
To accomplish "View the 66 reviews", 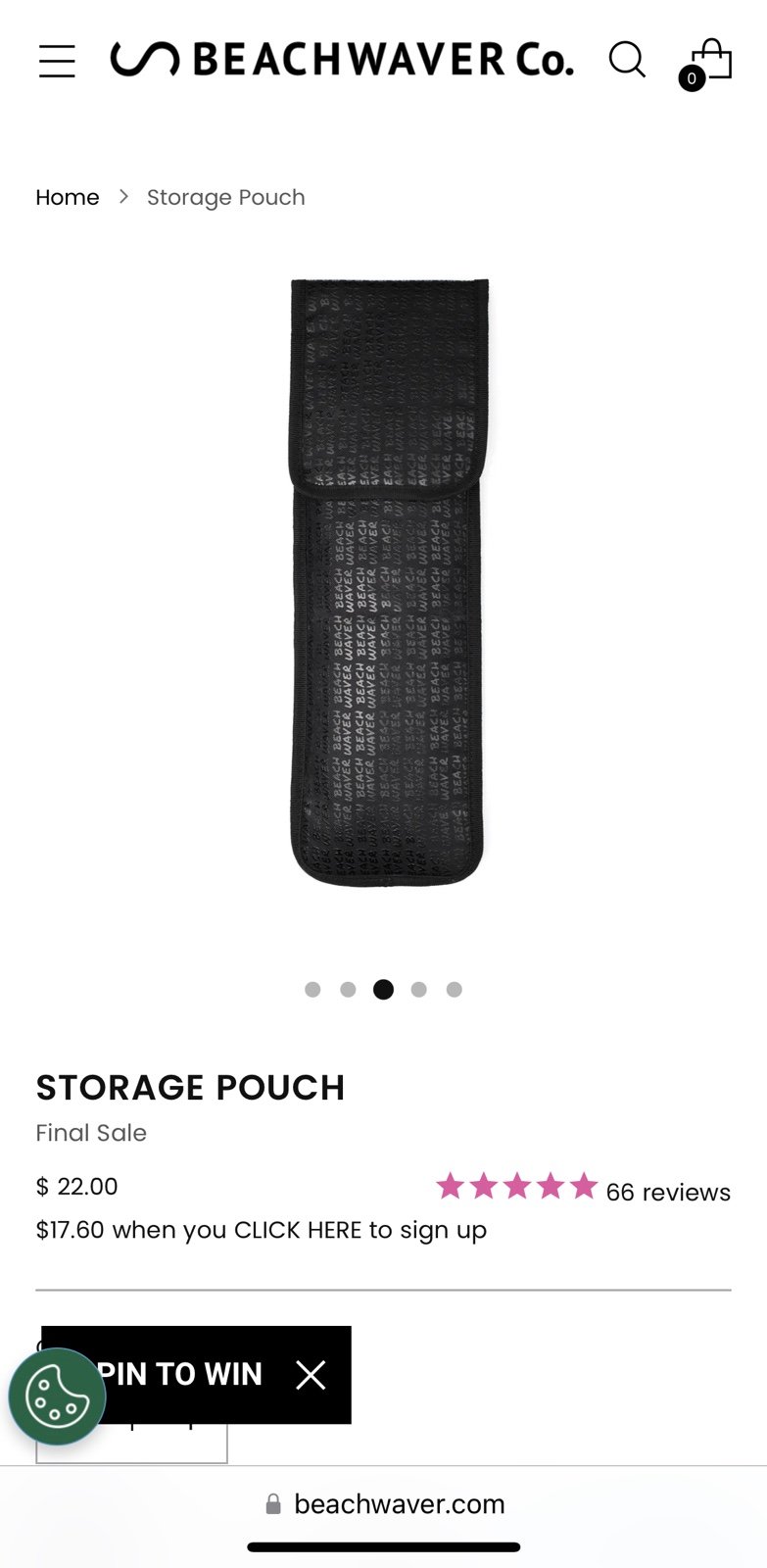I will pyautogui.click(x=668, y=1192).
